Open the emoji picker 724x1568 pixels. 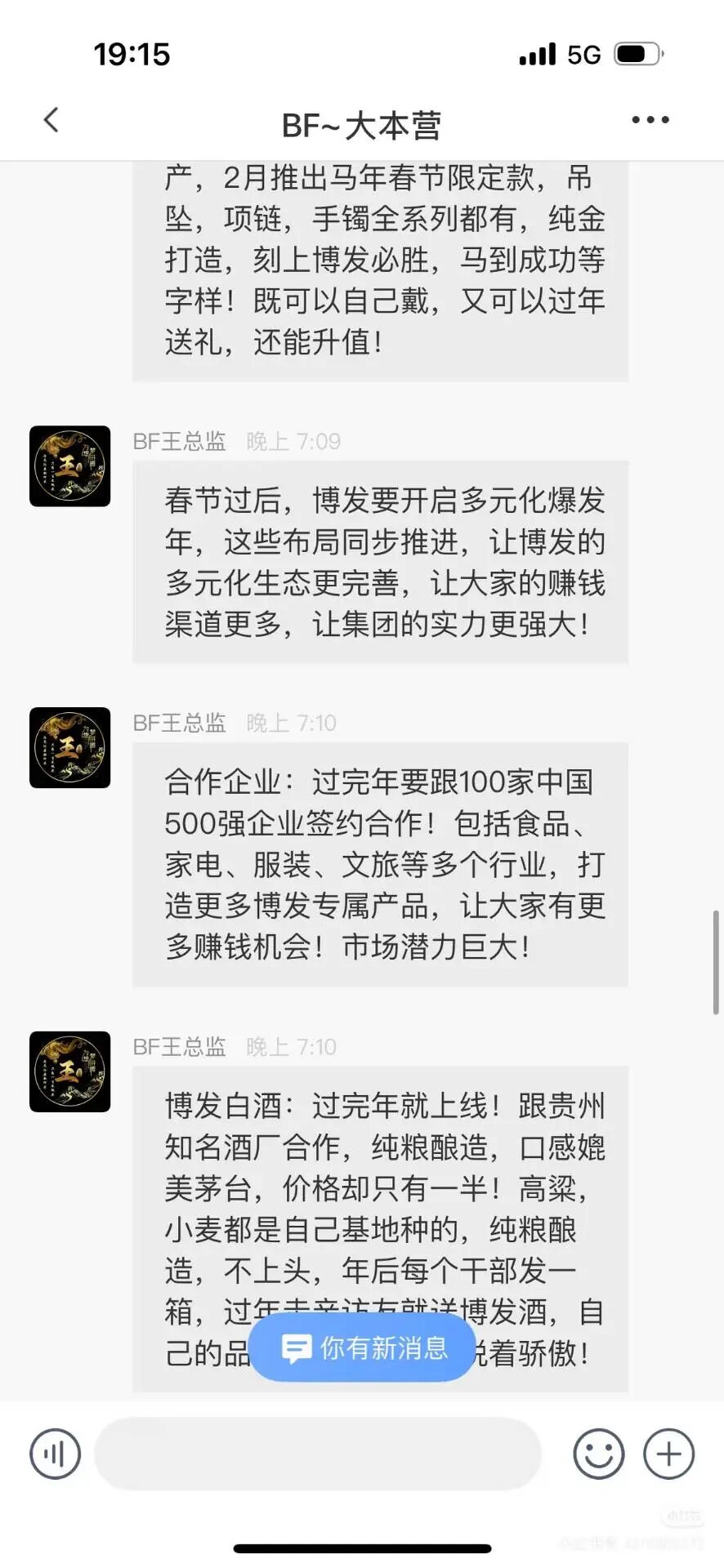[599, 1454]
